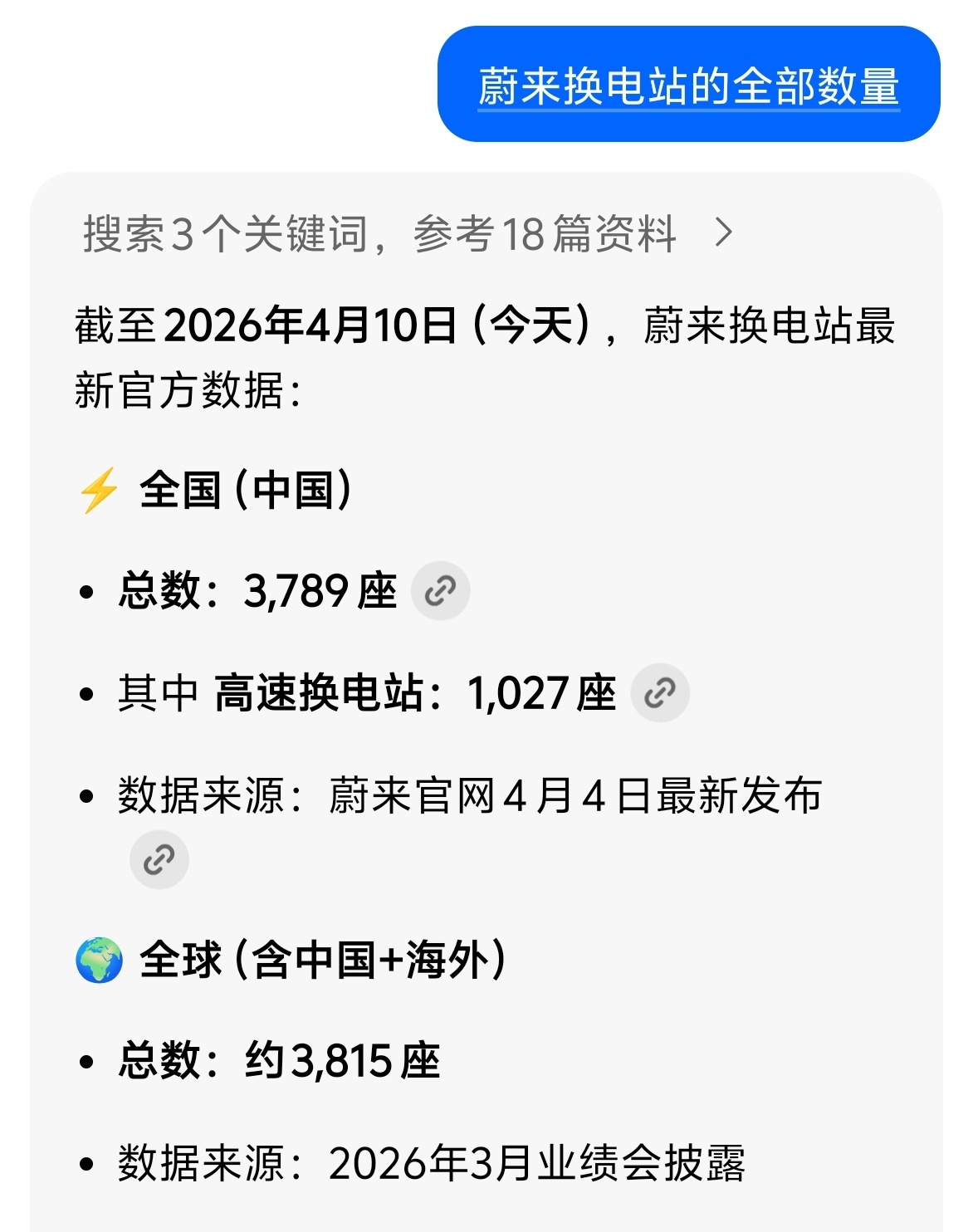This screenshot has width=973, height=1232.
Task: Select the user message bubble at the top
Action: click(688, 84)
